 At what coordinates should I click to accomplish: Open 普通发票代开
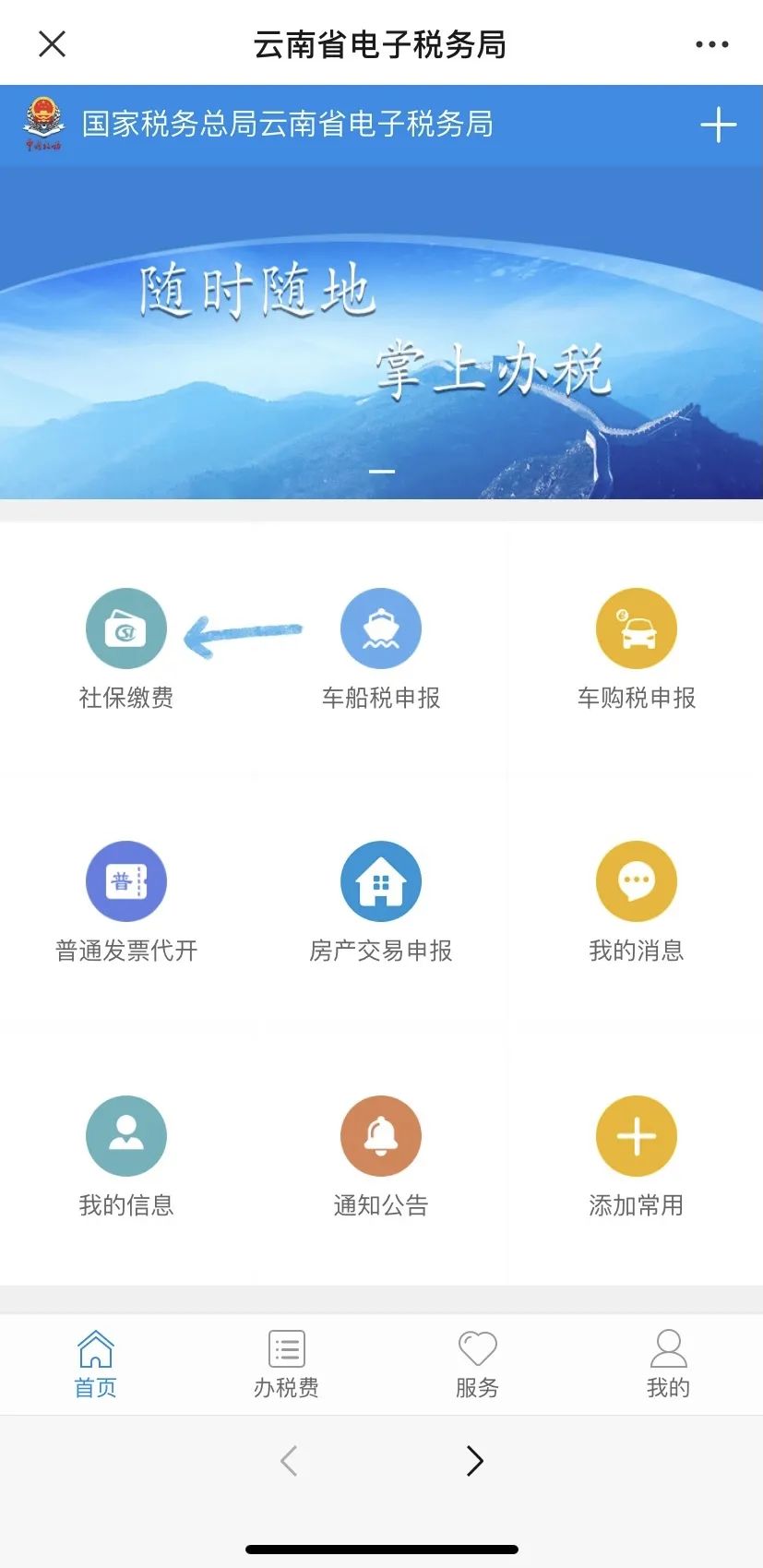(x=126, y=902)
